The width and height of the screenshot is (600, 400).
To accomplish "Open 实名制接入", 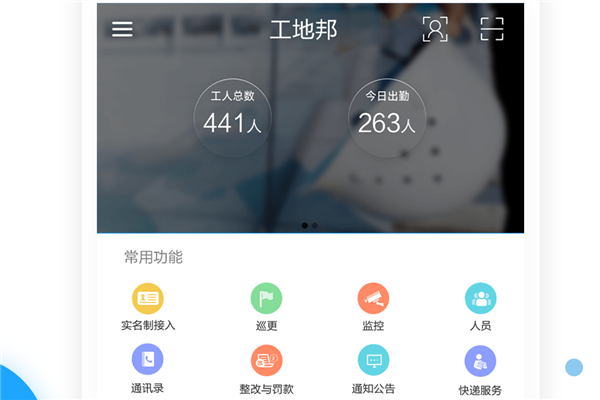I will point(148,307).
